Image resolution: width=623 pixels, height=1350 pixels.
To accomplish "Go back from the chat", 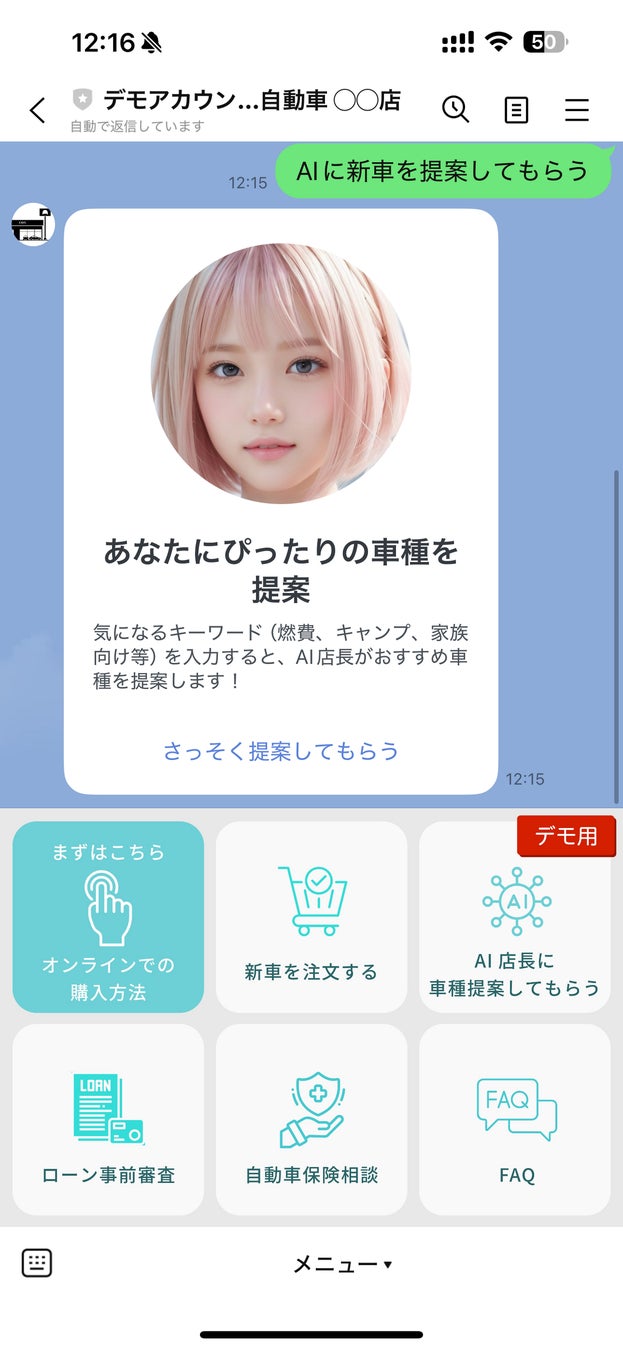I will 37,110.
